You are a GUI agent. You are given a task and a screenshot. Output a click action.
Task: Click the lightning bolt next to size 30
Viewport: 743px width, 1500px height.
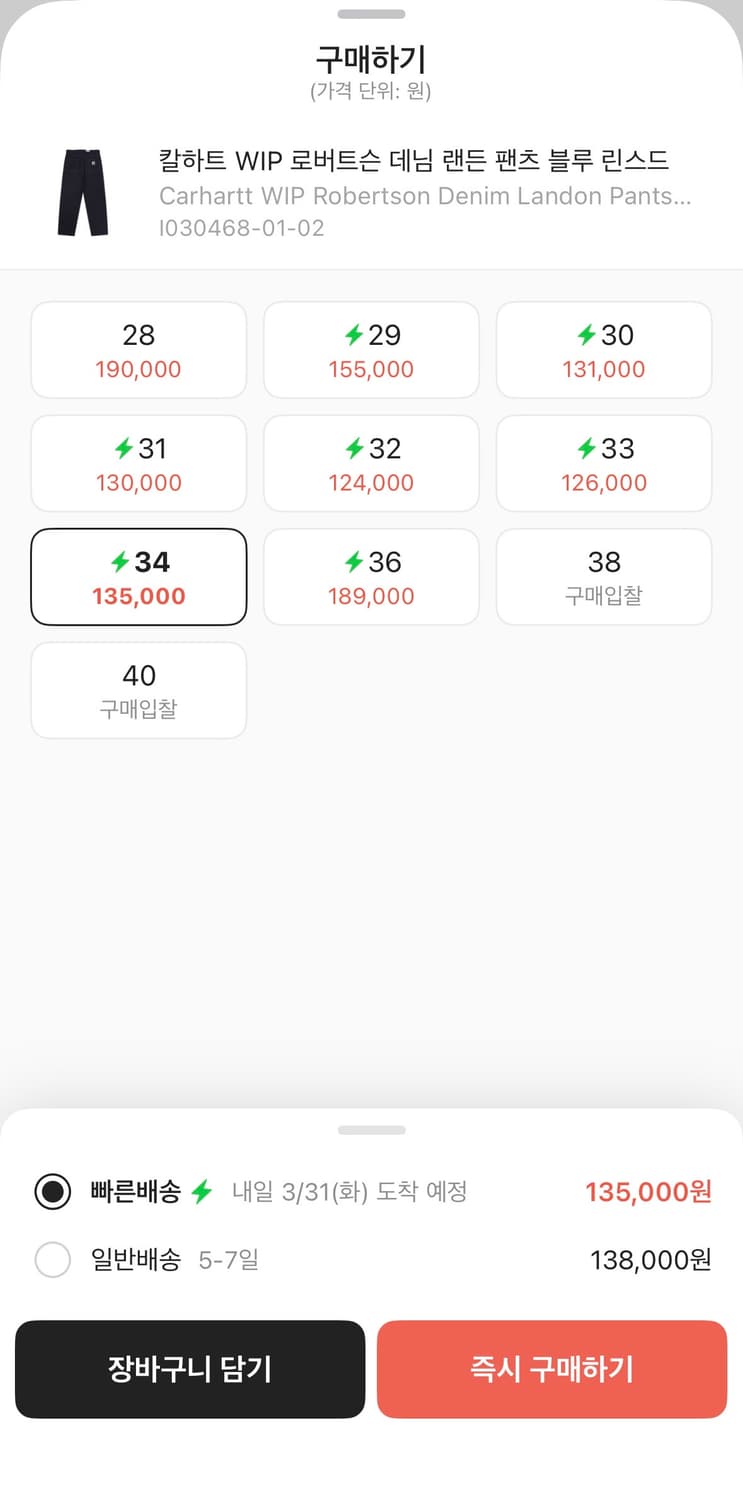tap(587, 336)
